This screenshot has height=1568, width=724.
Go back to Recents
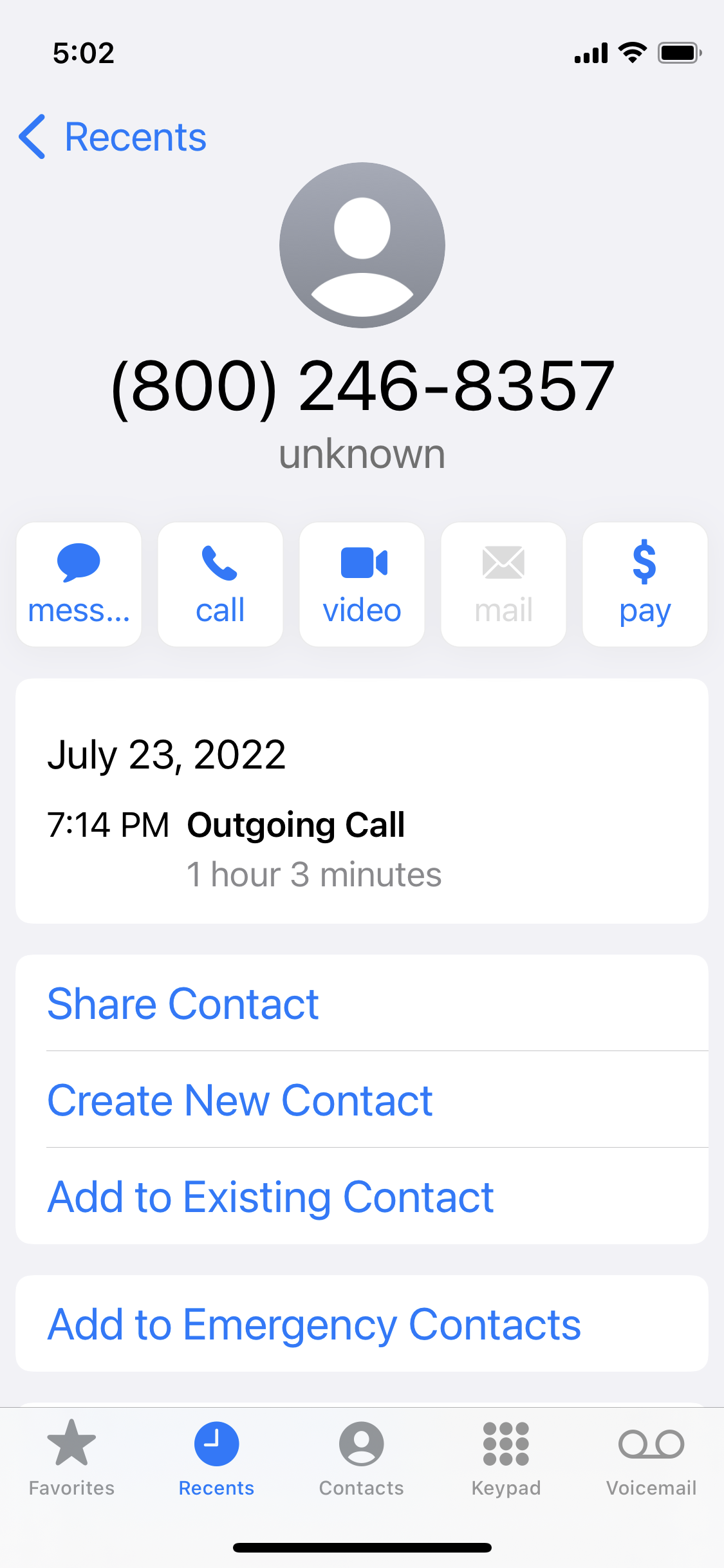pos(113,137)
